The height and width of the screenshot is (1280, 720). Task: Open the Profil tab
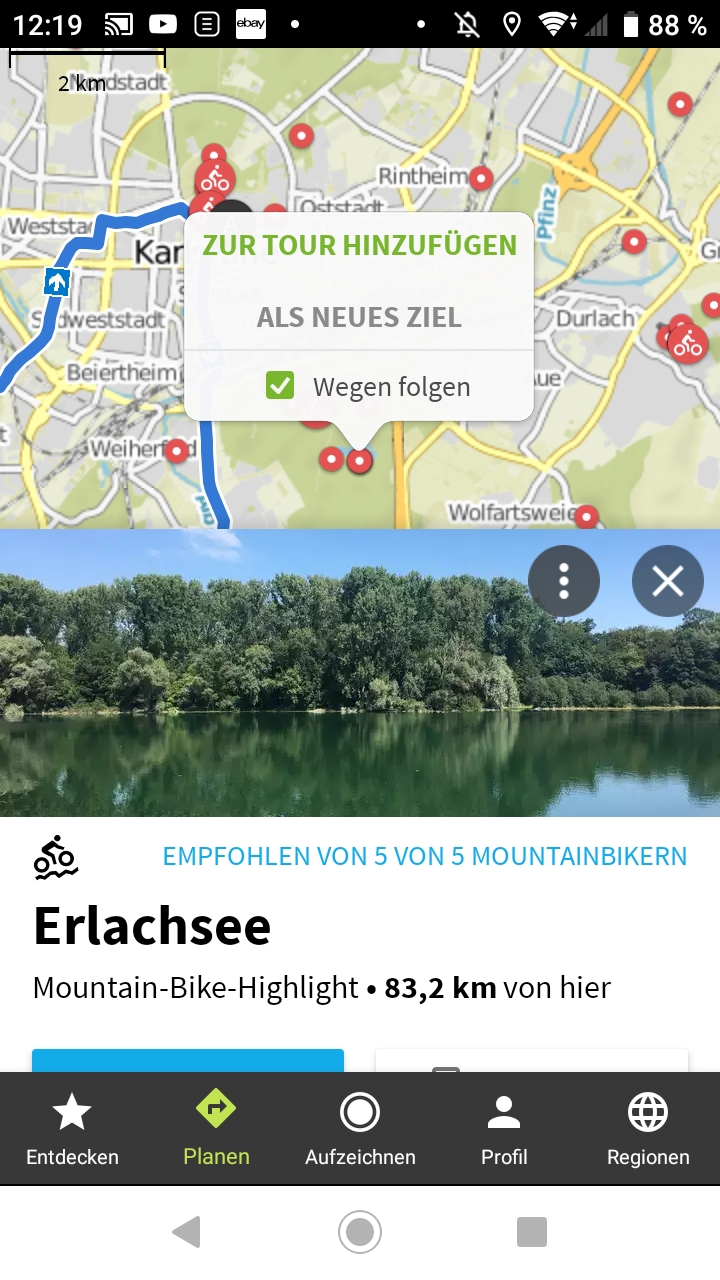504,1130
